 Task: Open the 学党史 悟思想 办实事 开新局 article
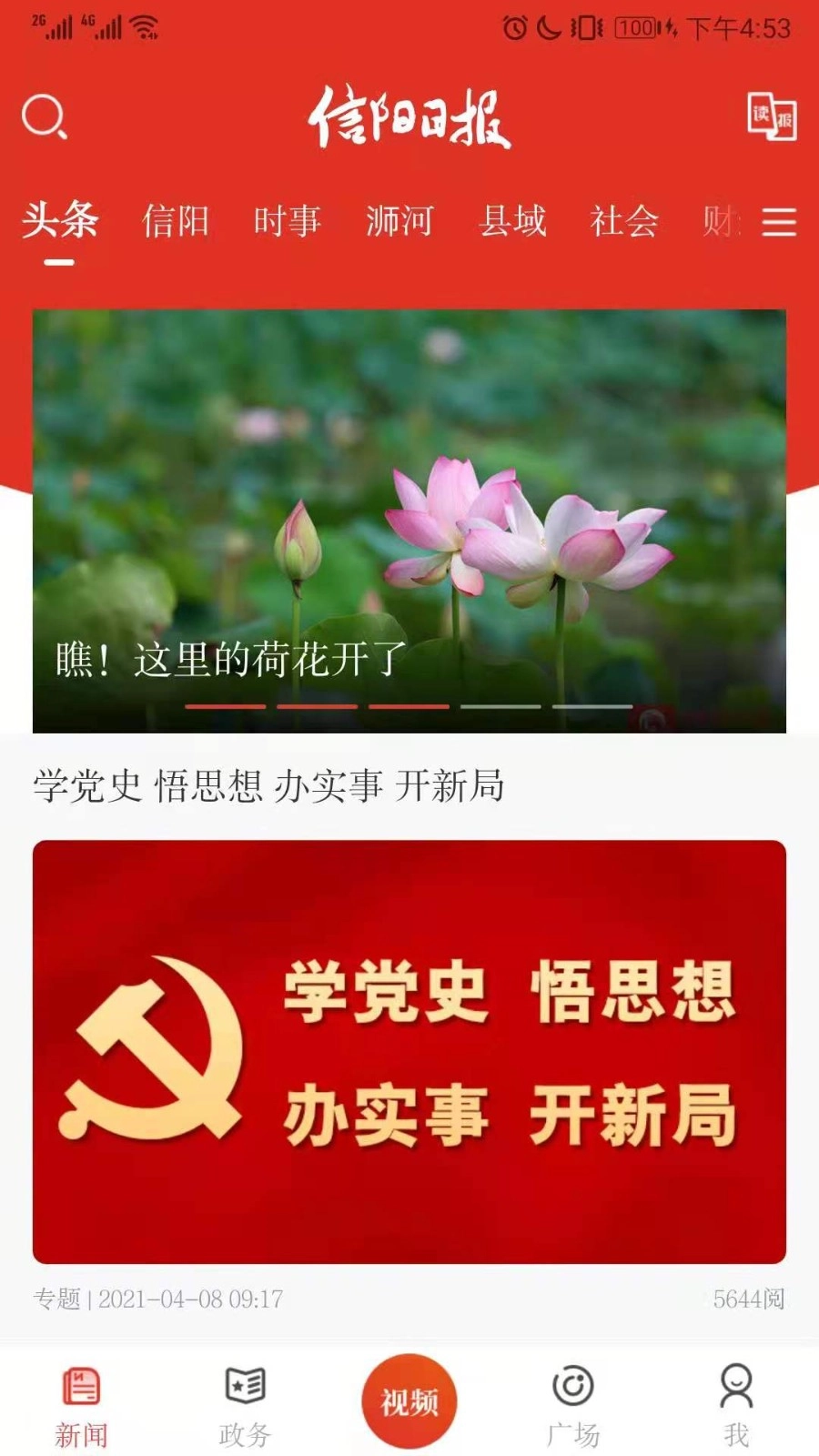[270, 784]
